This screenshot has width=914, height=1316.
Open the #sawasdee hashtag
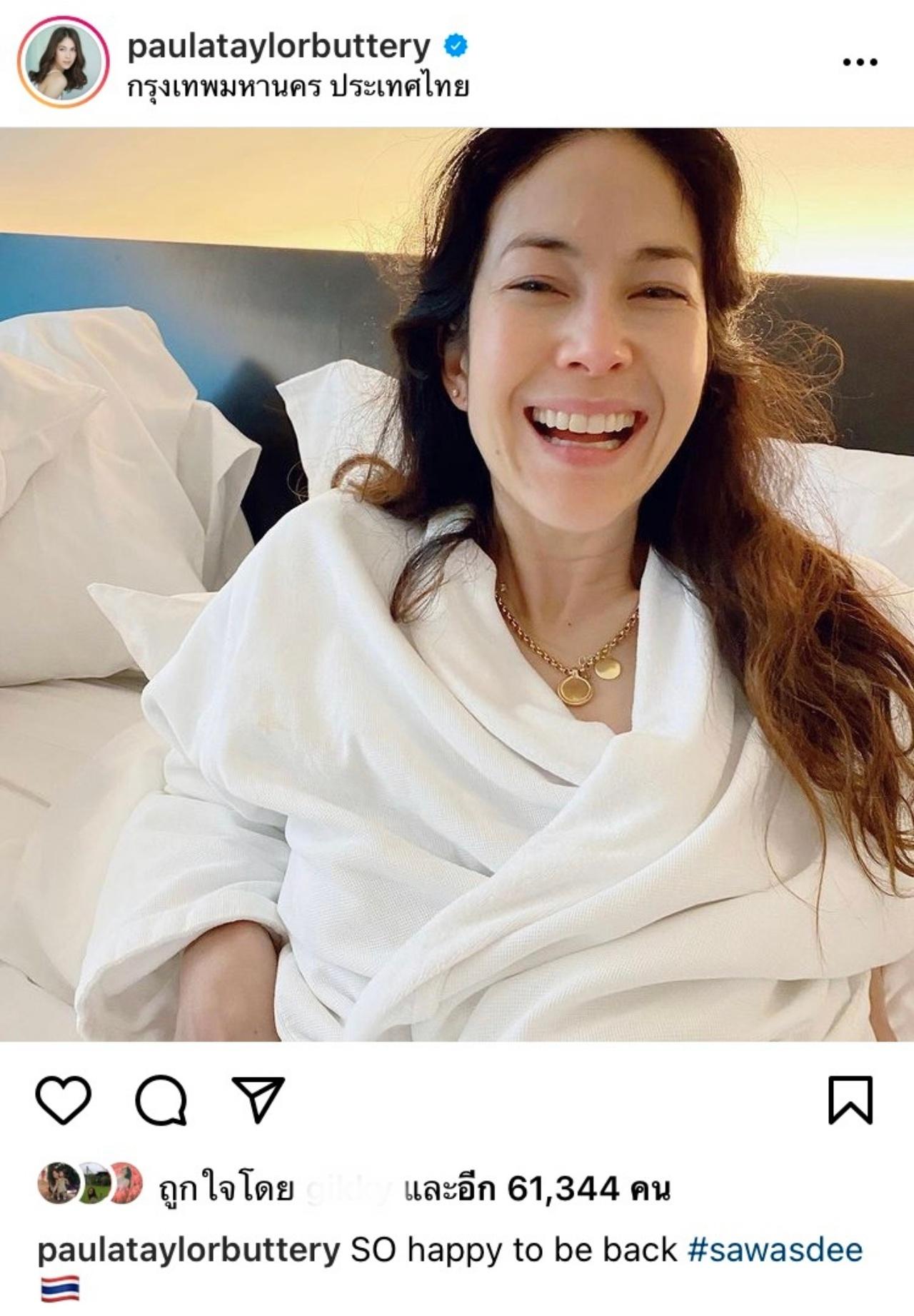pyautogui.click(x=775, y=1250)
